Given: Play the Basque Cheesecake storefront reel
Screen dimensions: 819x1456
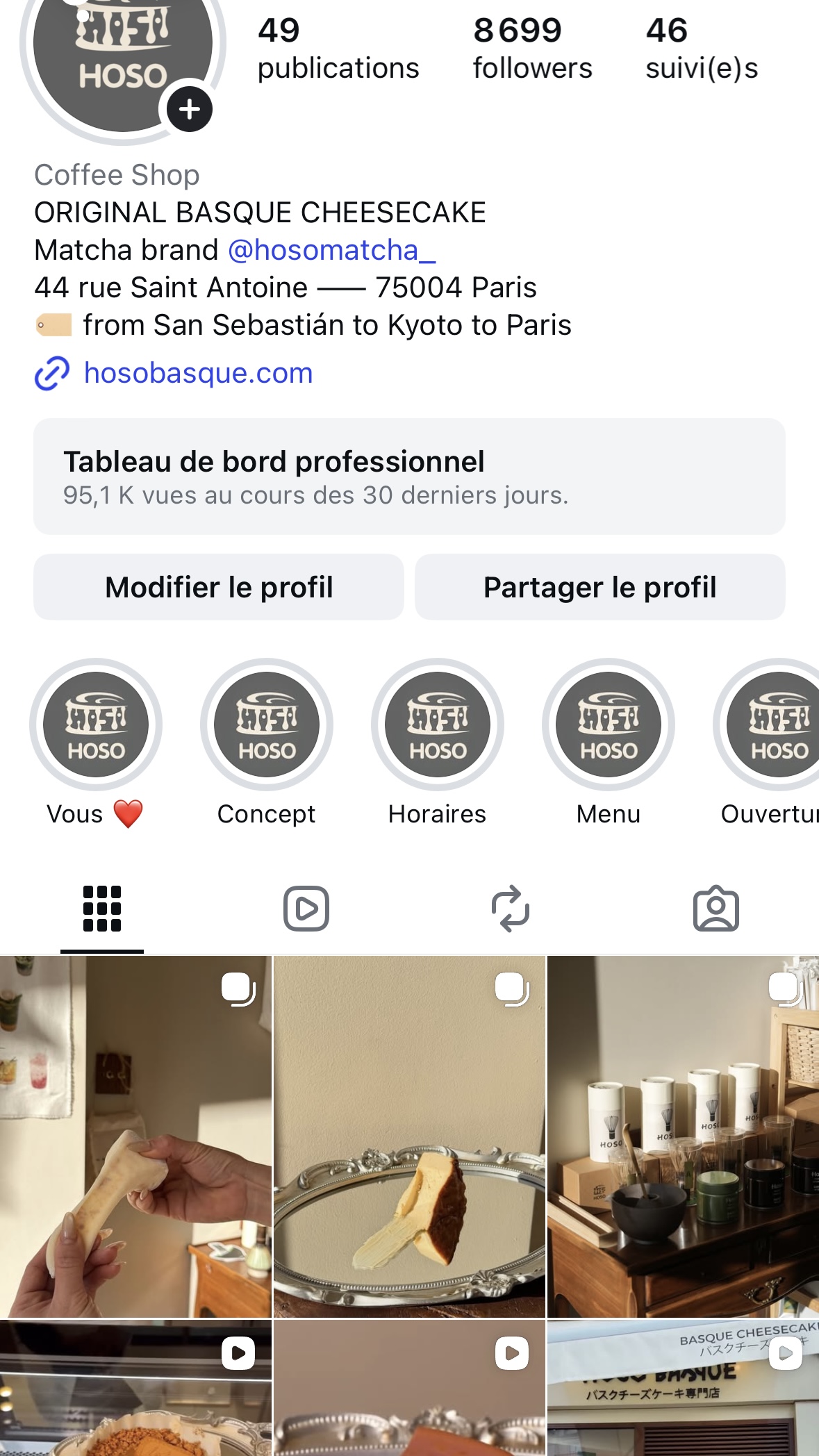Looking at the screenshot, I should (x=683, y=1388).
